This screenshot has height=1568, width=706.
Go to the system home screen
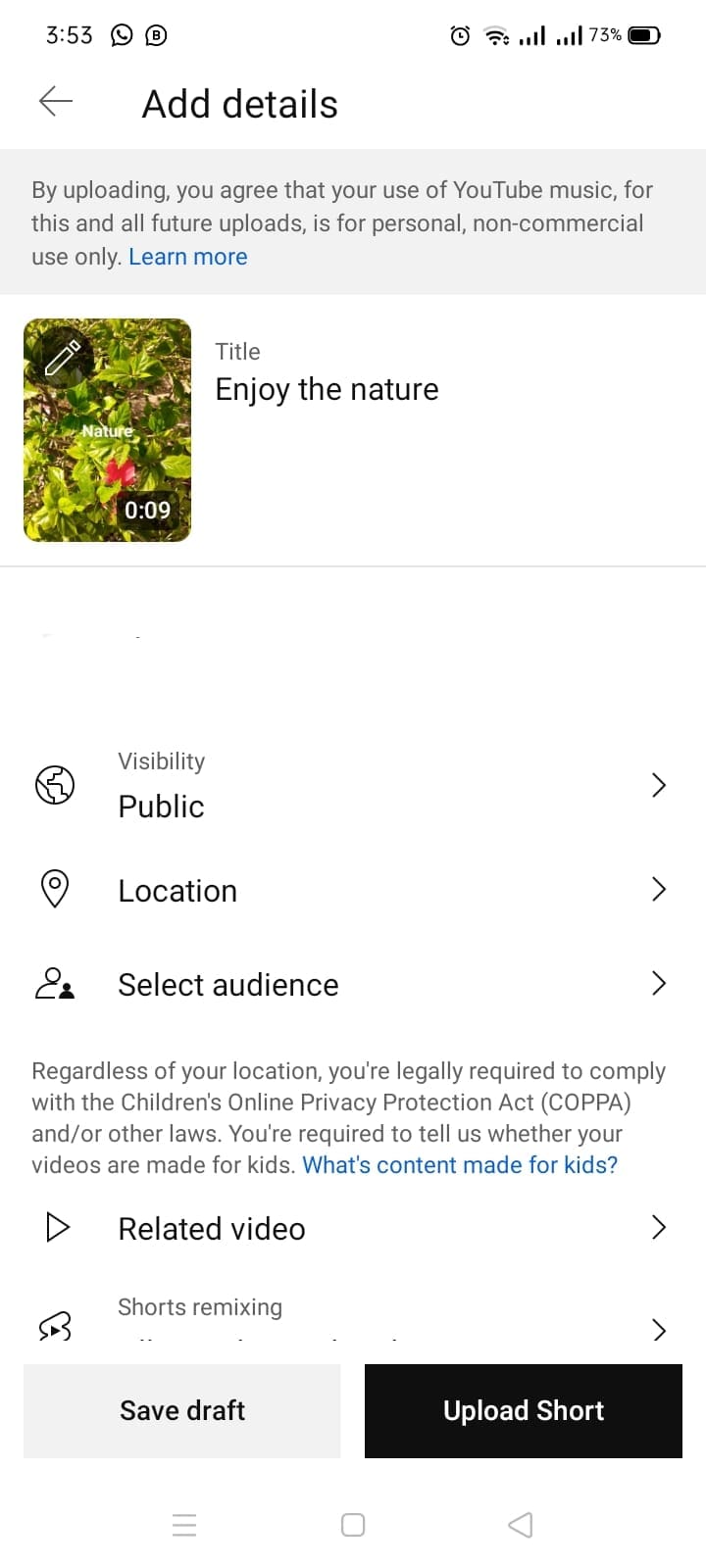(x=353, y=1525)
